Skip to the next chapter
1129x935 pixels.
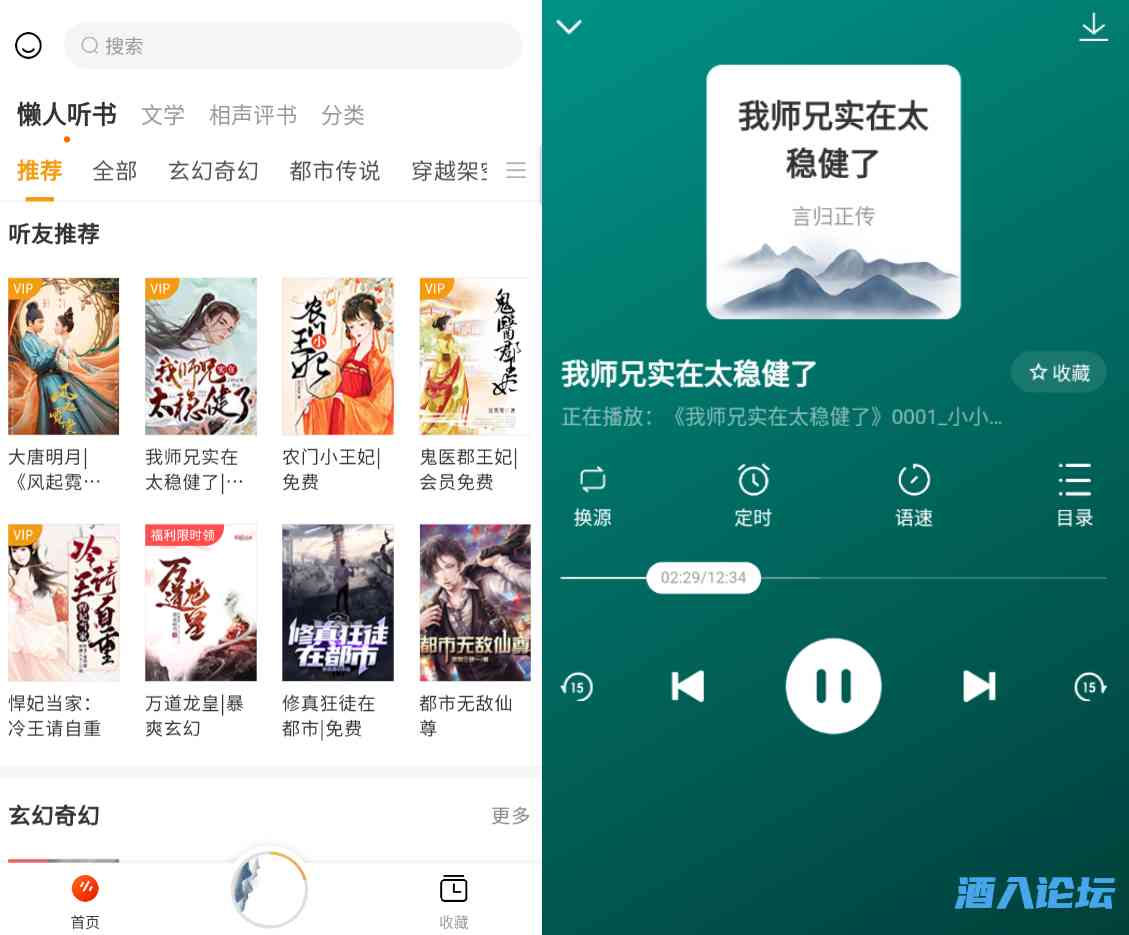pos(978,686)
